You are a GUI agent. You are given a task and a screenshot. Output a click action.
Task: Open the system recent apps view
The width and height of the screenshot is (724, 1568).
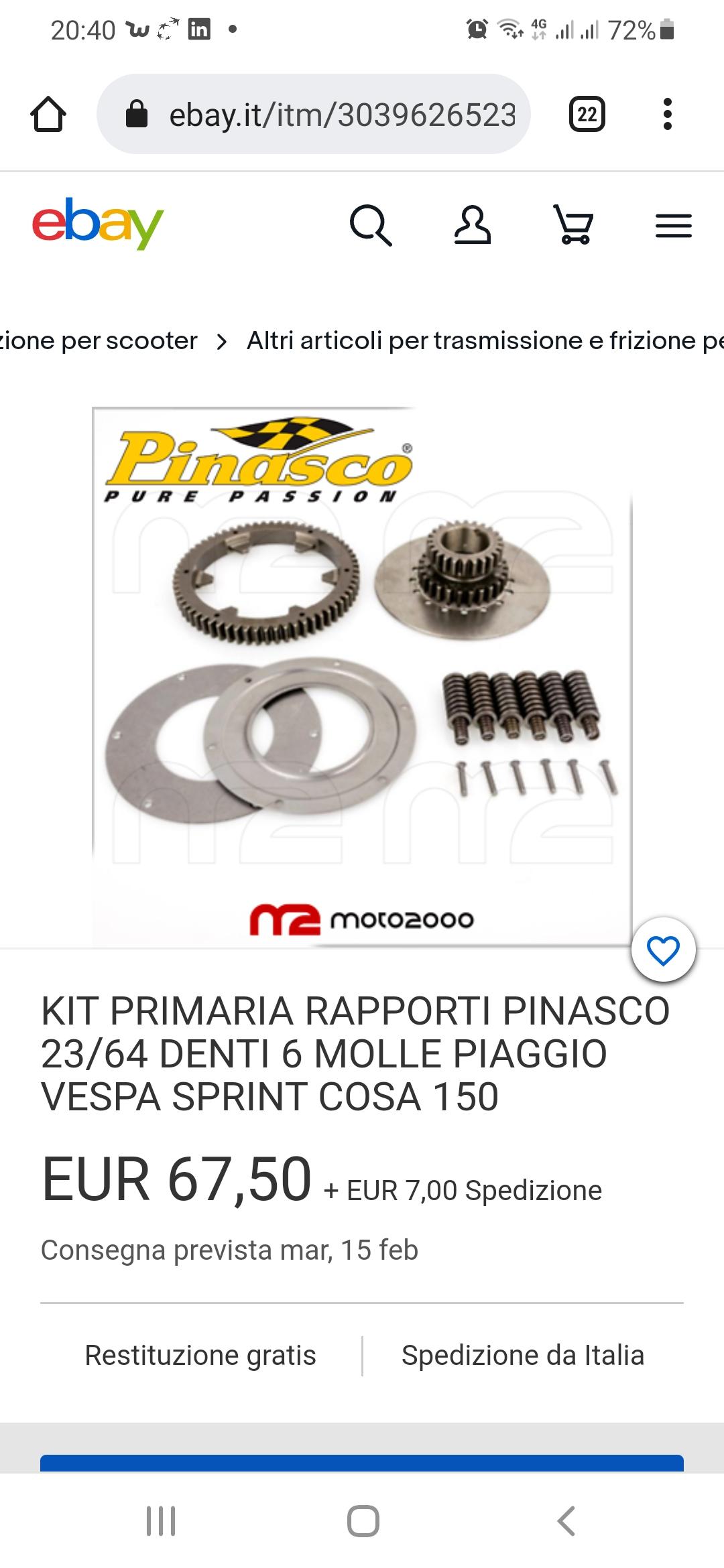(x=161, y=1521)
